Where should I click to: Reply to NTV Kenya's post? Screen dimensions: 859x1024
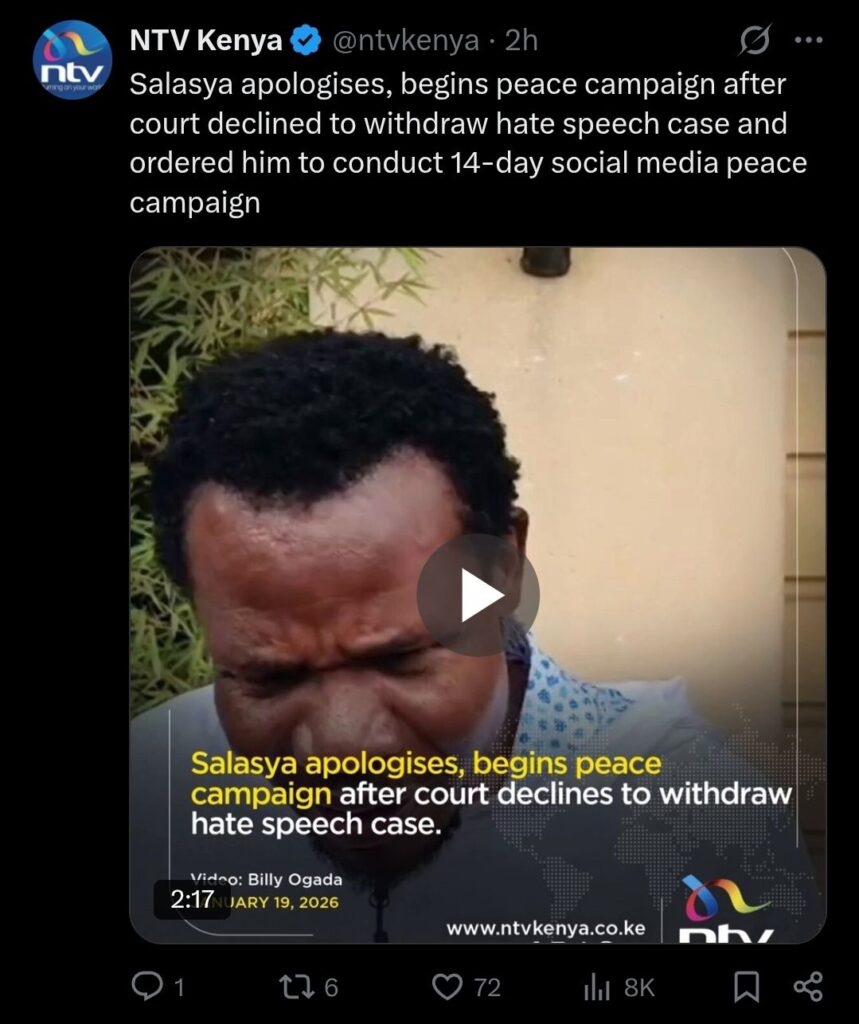point(148,987)
